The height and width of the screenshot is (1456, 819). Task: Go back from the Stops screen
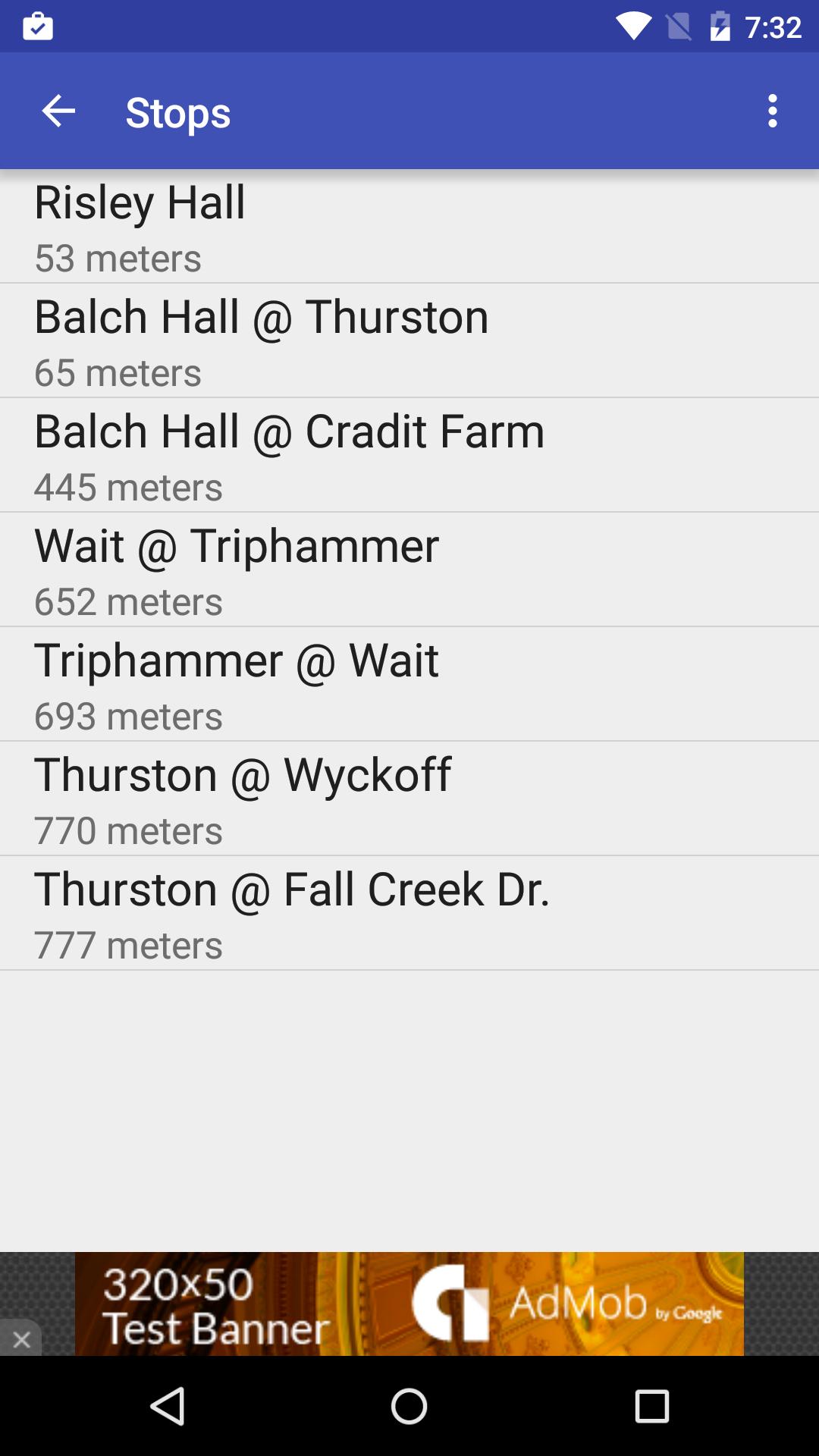(x=58, y=111)
